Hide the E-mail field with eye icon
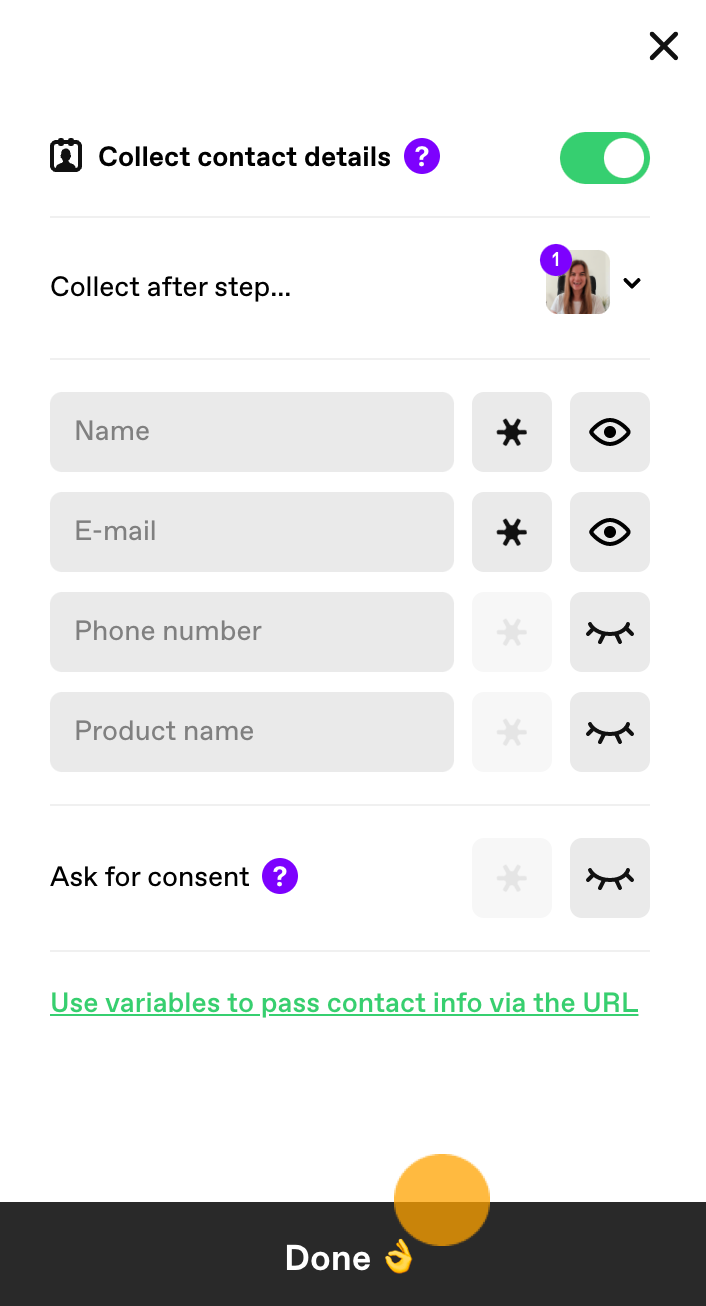Image resolution: width=706 pixels, height=1306 pixels. pyautogui.click(x=610, y=532)
